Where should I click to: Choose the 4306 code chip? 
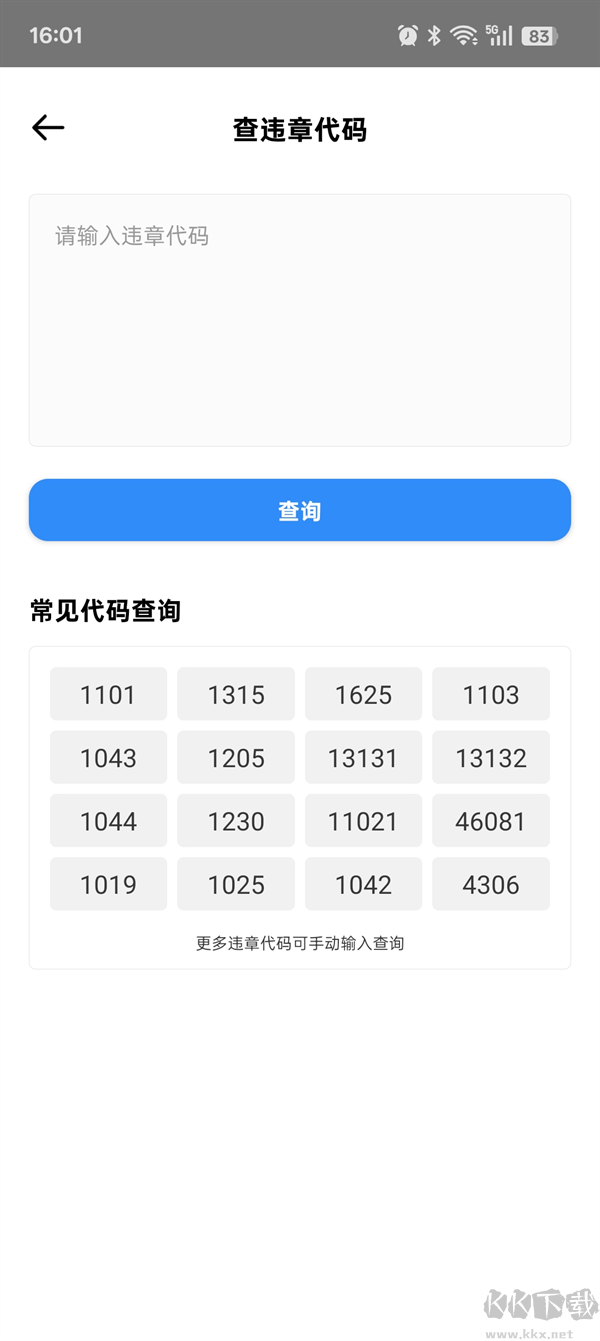tap(491, 884)
